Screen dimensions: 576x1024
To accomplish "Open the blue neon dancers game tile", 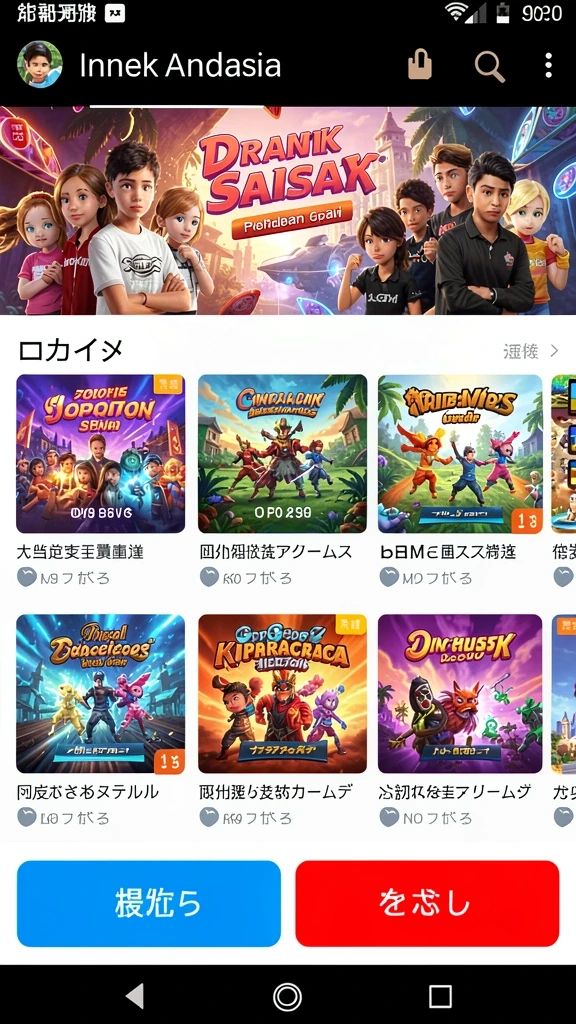I will [x=101, y=694].
